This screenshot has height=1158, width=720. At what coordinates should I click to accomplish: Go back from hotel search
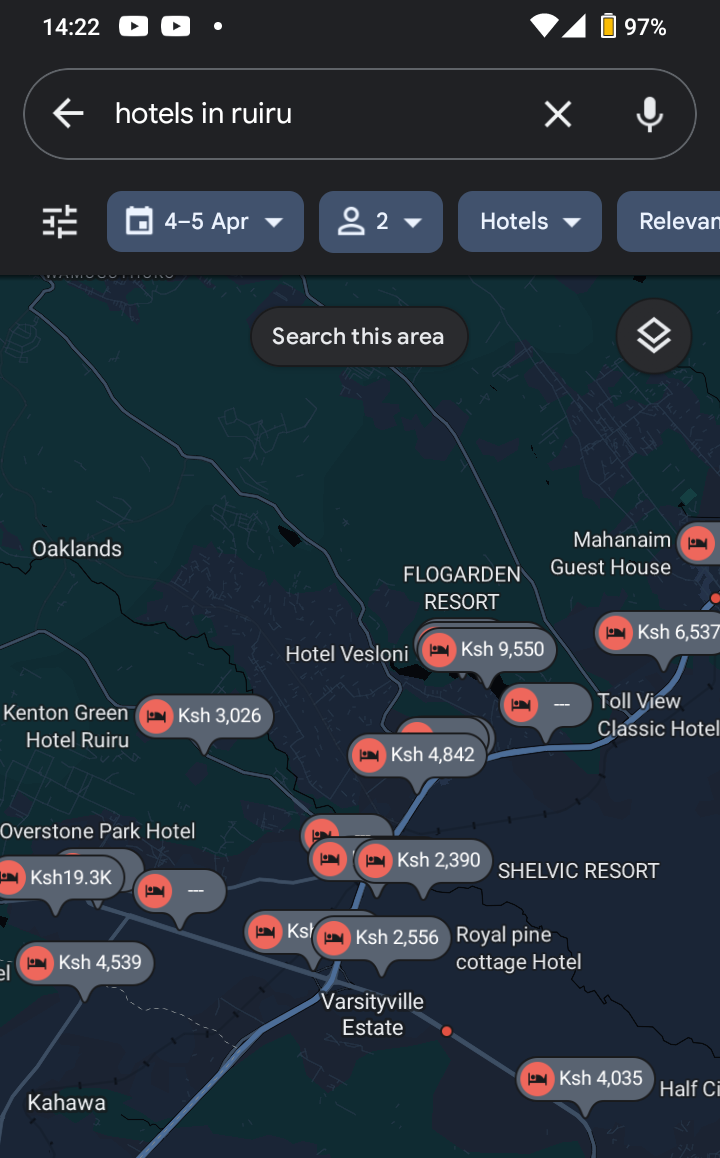(x=68, y=114)
